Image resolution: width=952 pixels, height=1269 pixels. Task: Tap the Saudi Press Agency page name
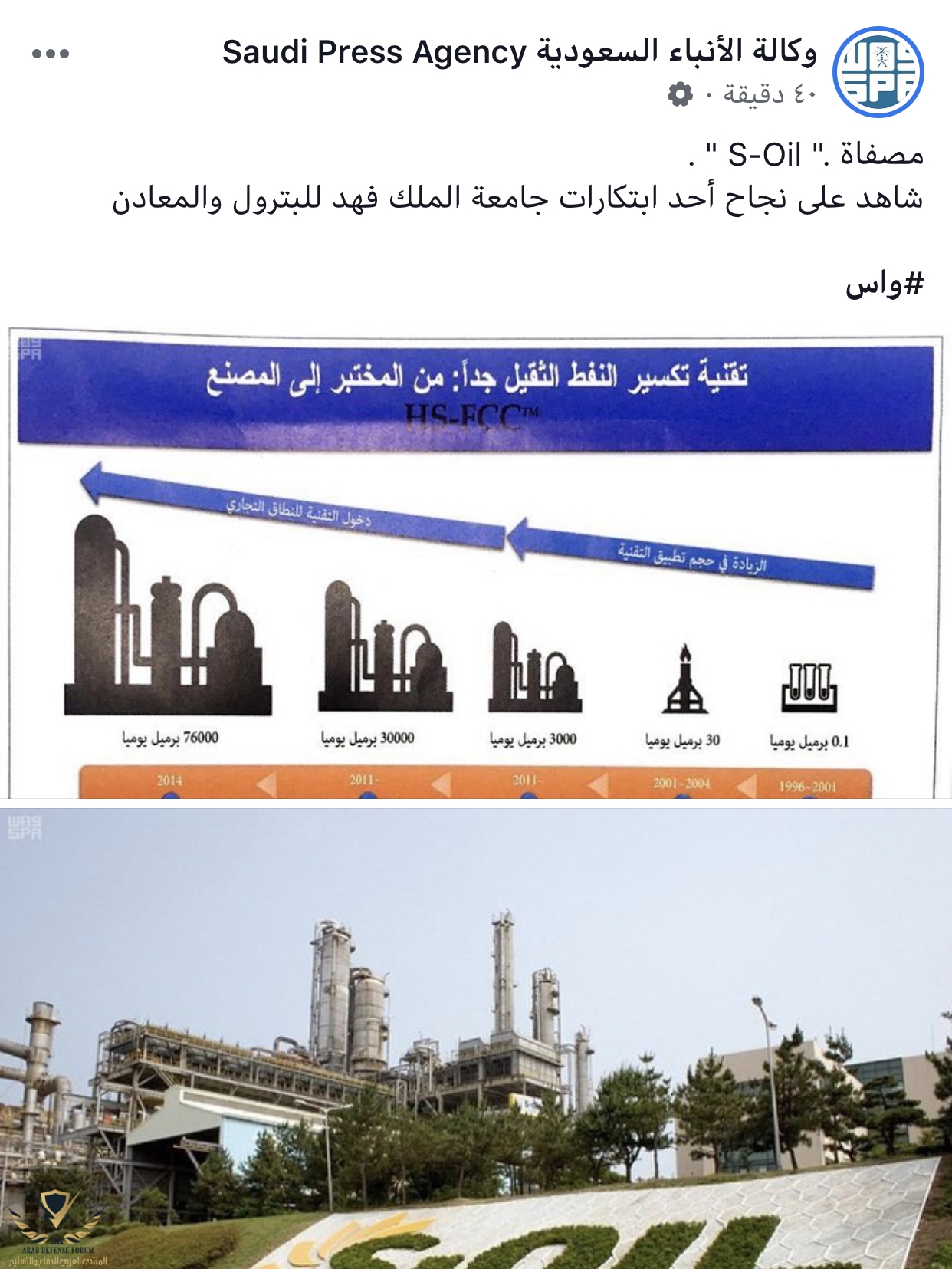tap(519, 52)
